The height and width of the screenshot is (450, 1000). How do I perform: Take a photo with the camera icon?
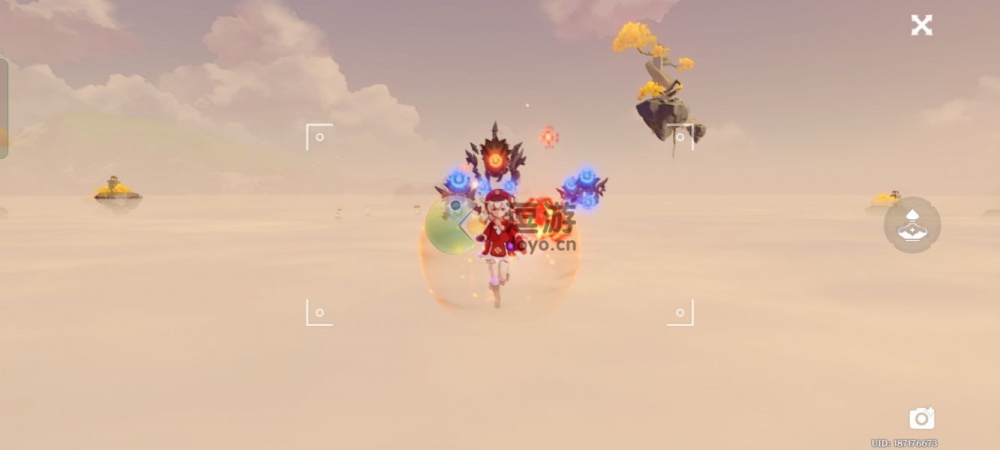[x=921, y=419]
